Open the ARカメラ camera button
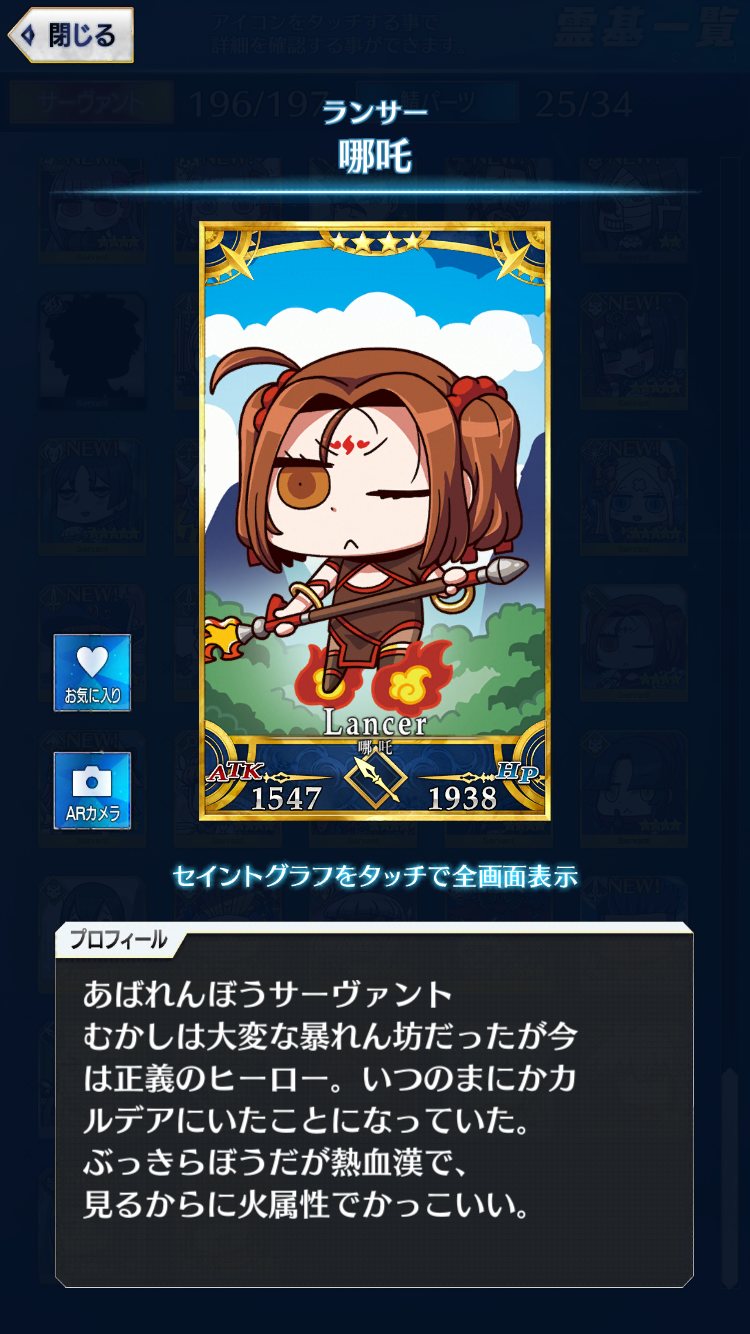The height and width of the screenshot is (1334, 750). [92, 791]
